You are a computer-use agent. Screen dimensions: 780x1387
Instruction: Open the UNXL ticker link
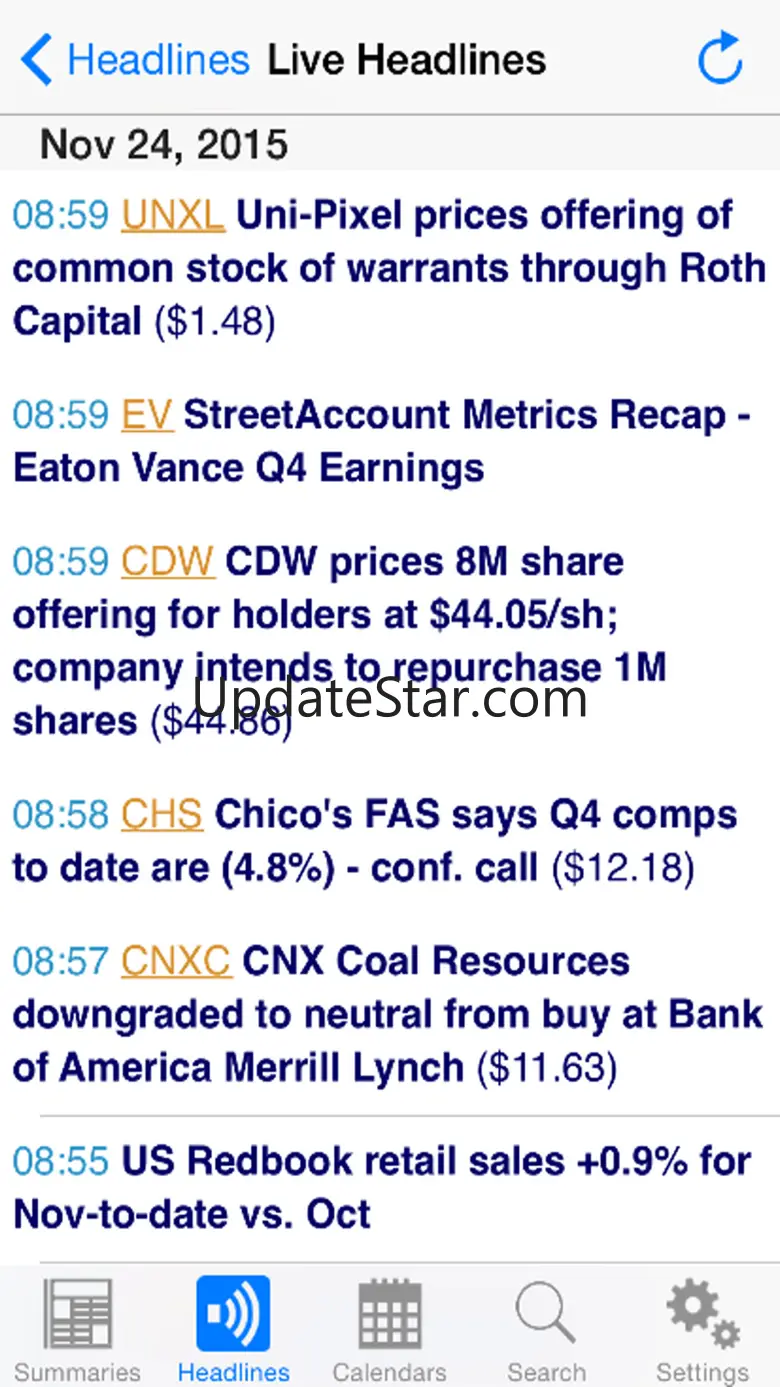point(173,215)
